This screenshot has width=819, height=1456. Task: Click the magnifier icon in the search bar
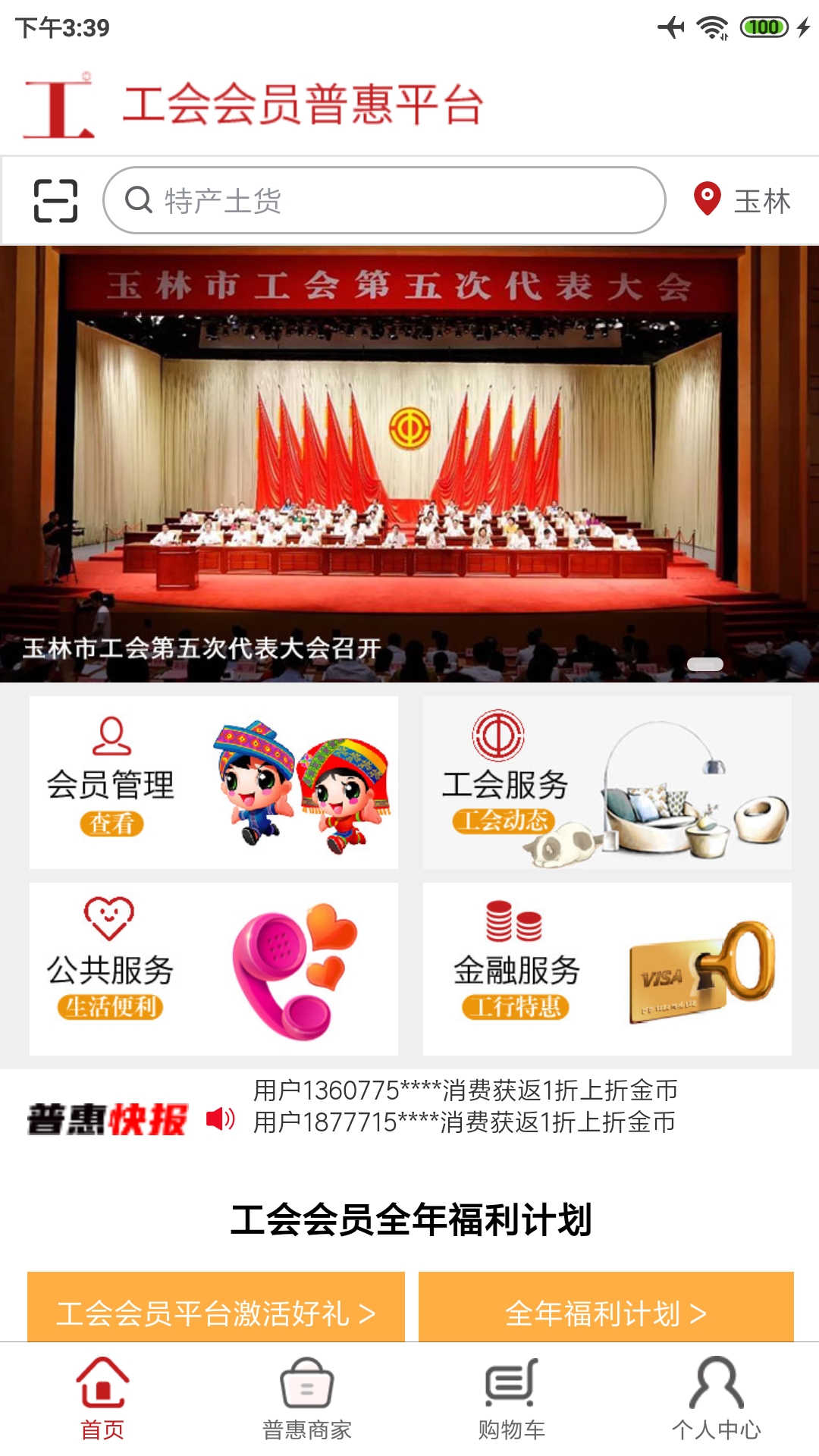point(139,201)
